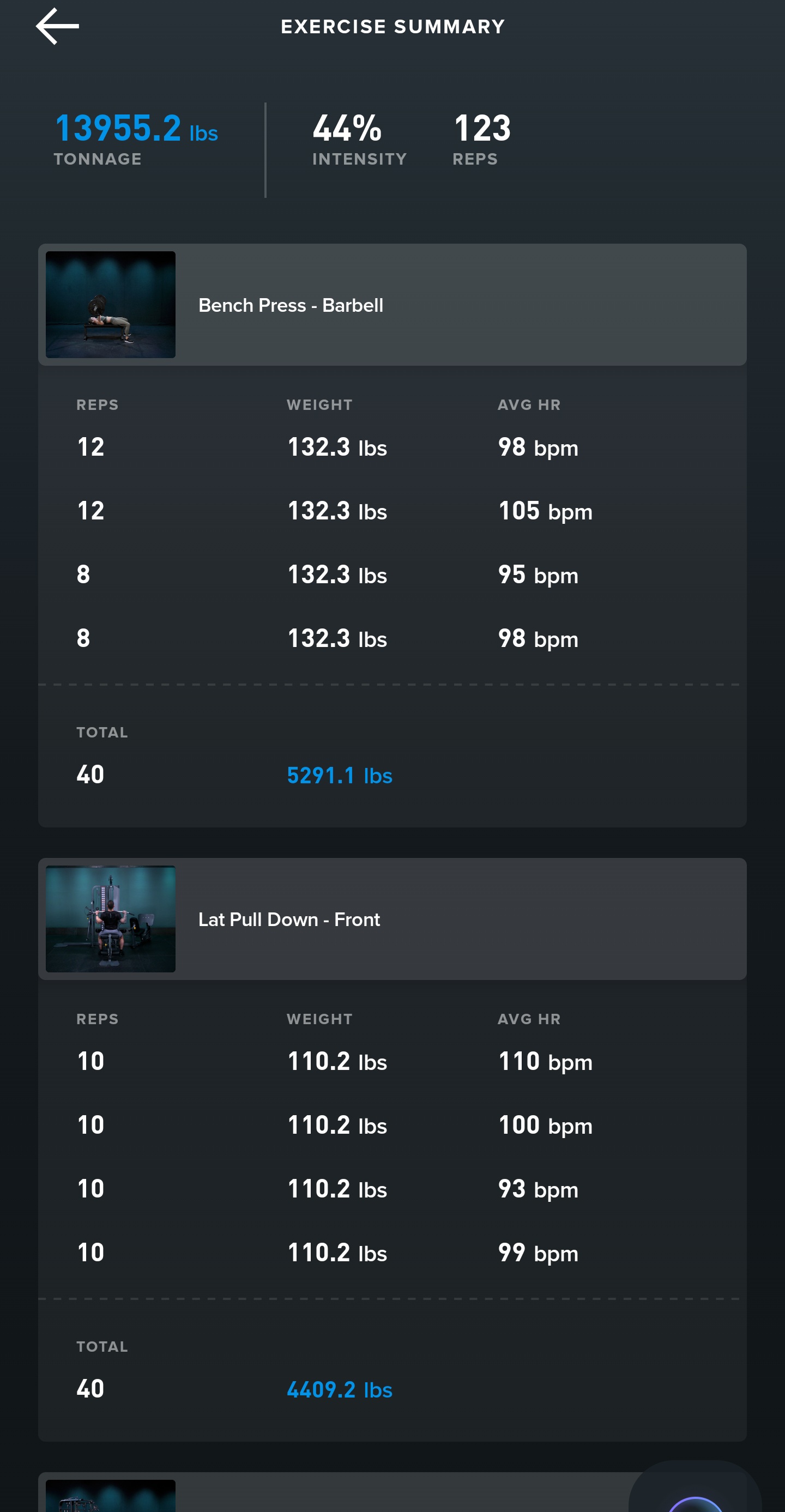Select the Lat Pull Down TOTAL reps of 40

click(x=89, y=1388)
